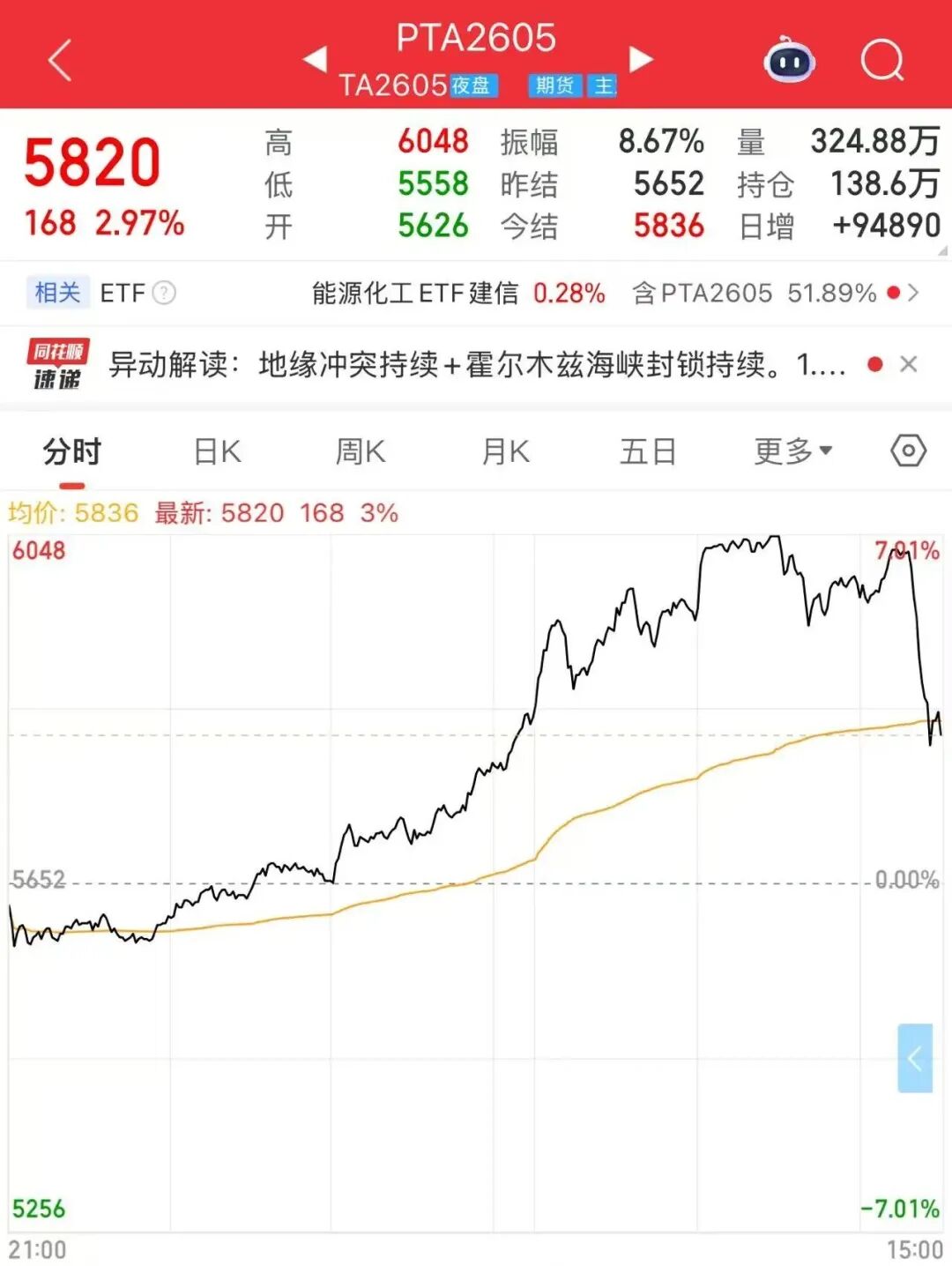Viewport: 952px width, 1266px height.
Task: Open the ETF help question mark
Action: [164, 293]
